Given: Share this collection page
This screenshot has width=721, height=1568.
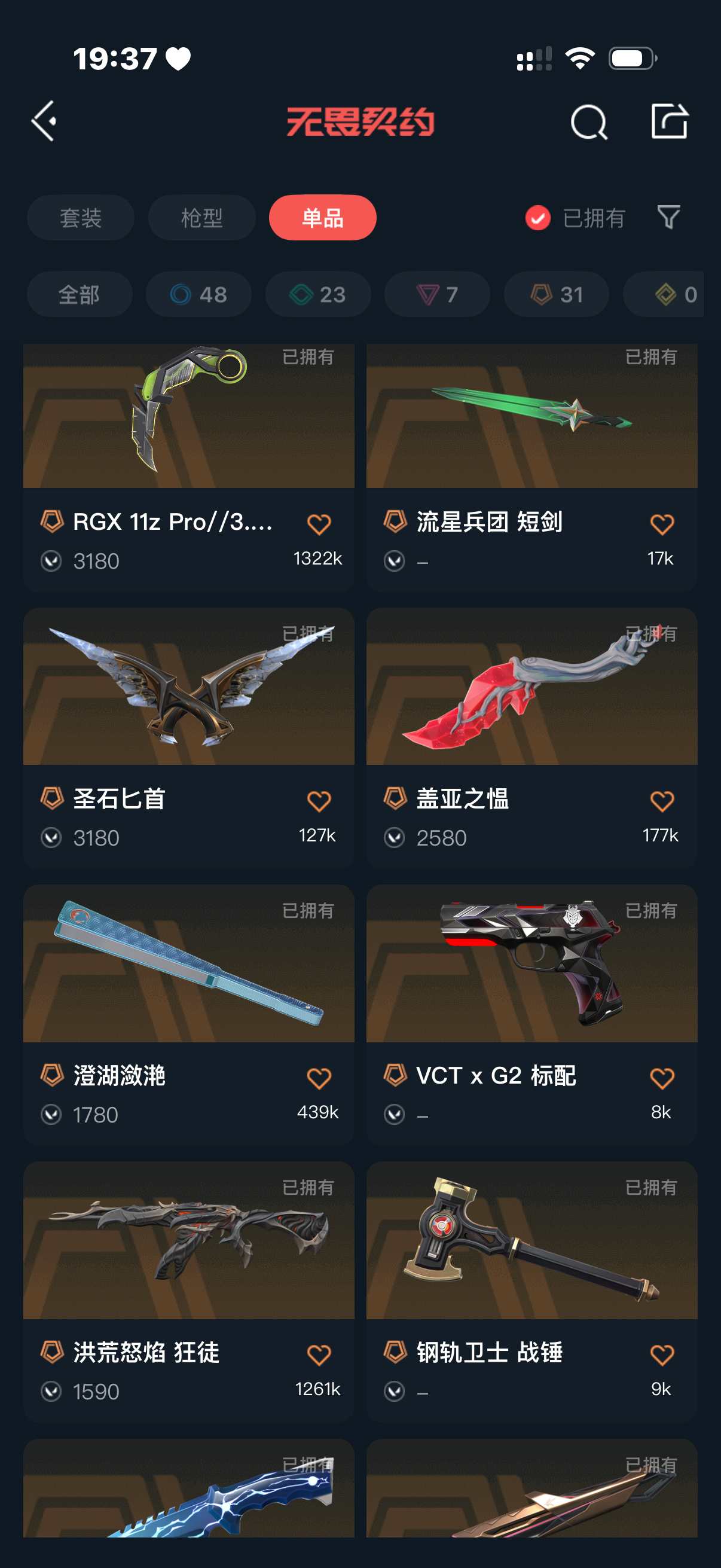Looking at the screenshot, I should pyautogui.click(x=669, y=121).
